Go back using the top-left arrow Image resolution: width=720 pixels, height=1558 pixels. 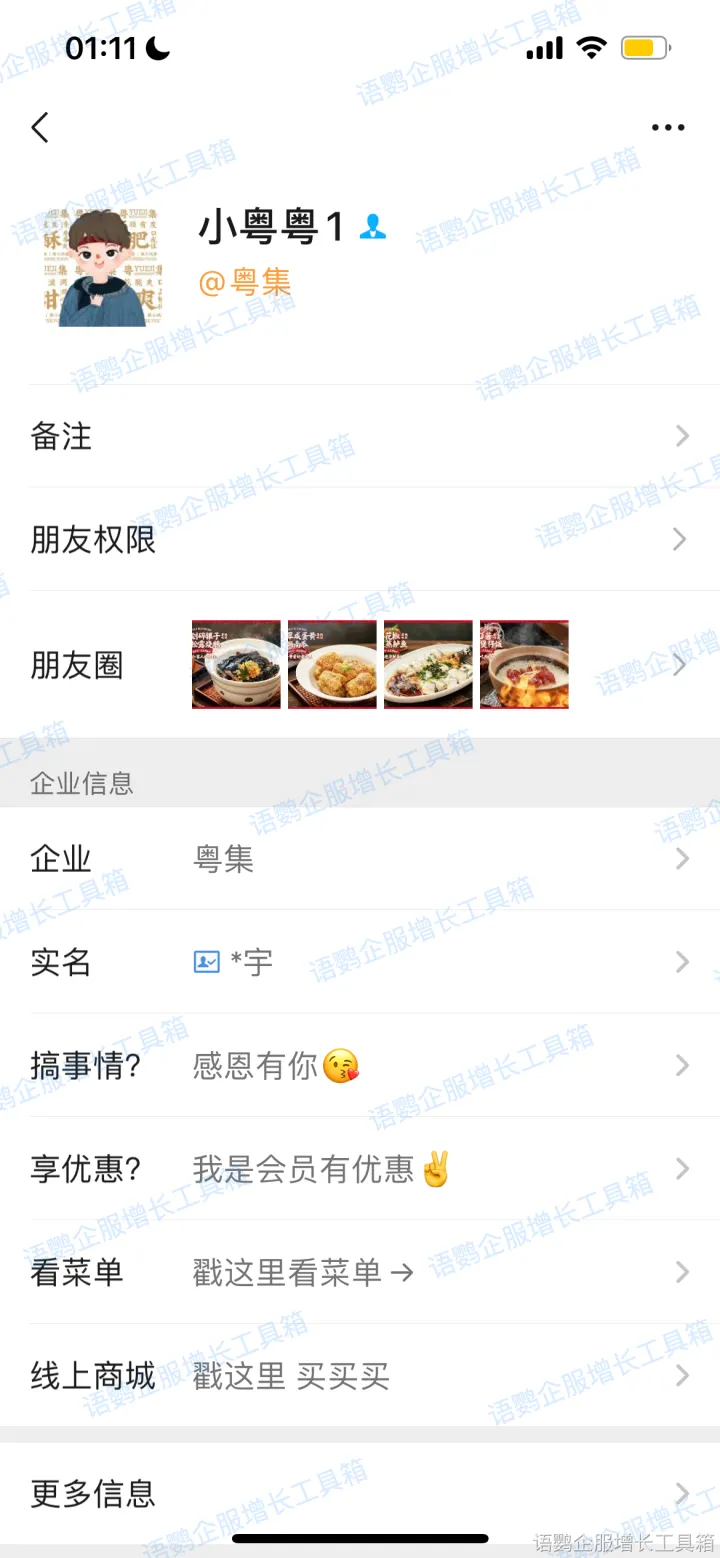coord(40,127)
